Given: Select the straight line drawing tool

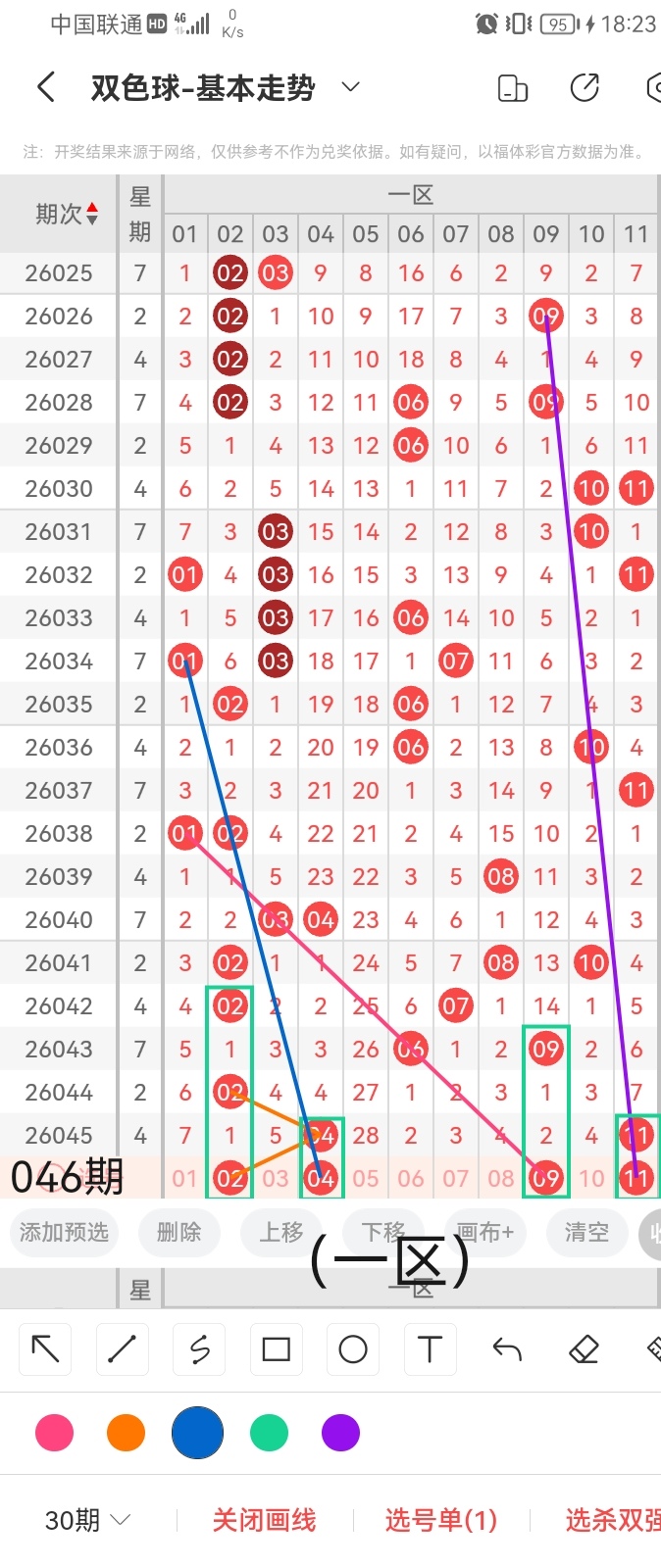Looking at the screenshot, I should coord(123,1349).
